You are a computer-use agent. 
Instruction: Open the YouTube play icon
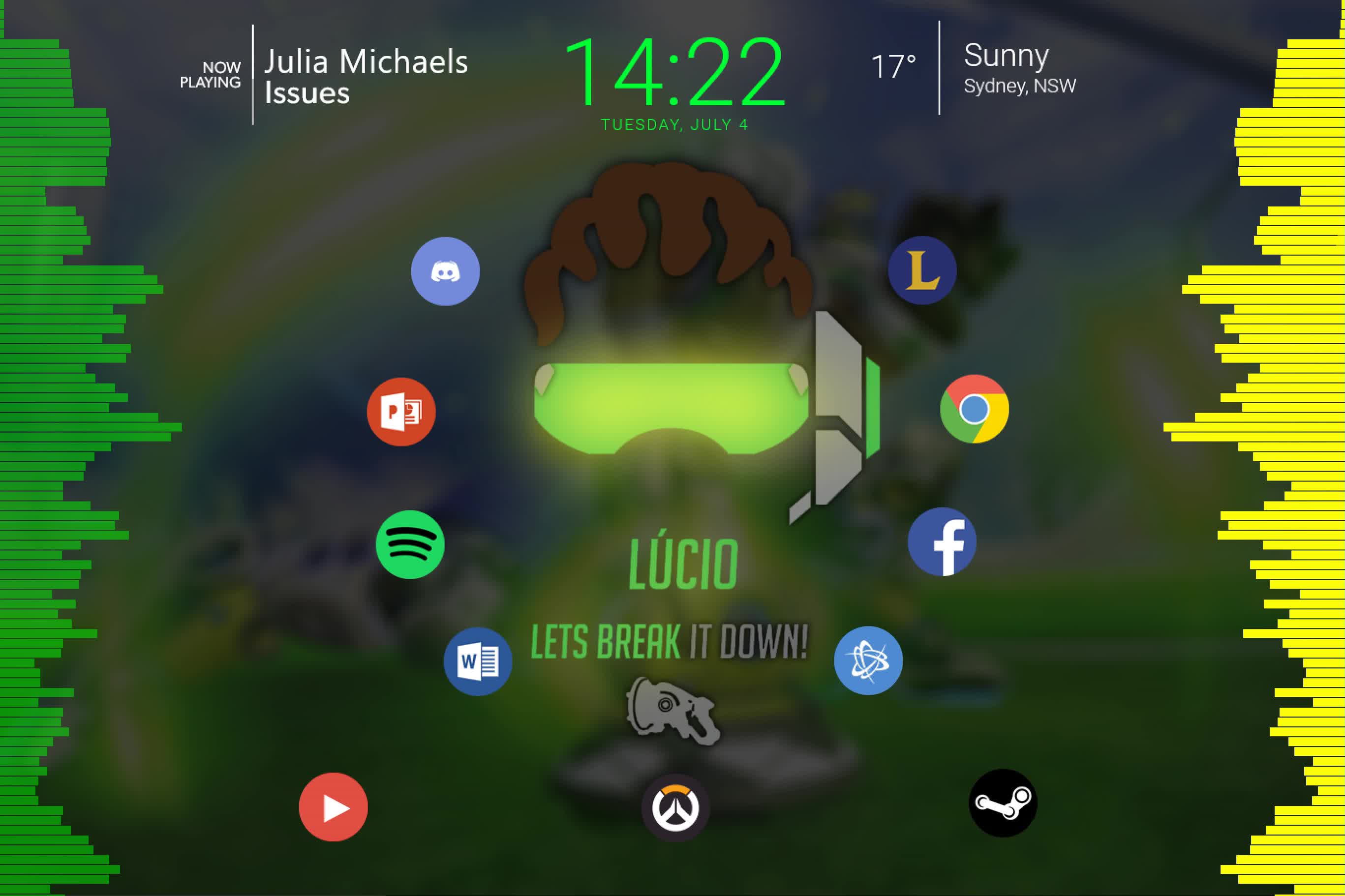pyautogui.click(x=333, y=807)
